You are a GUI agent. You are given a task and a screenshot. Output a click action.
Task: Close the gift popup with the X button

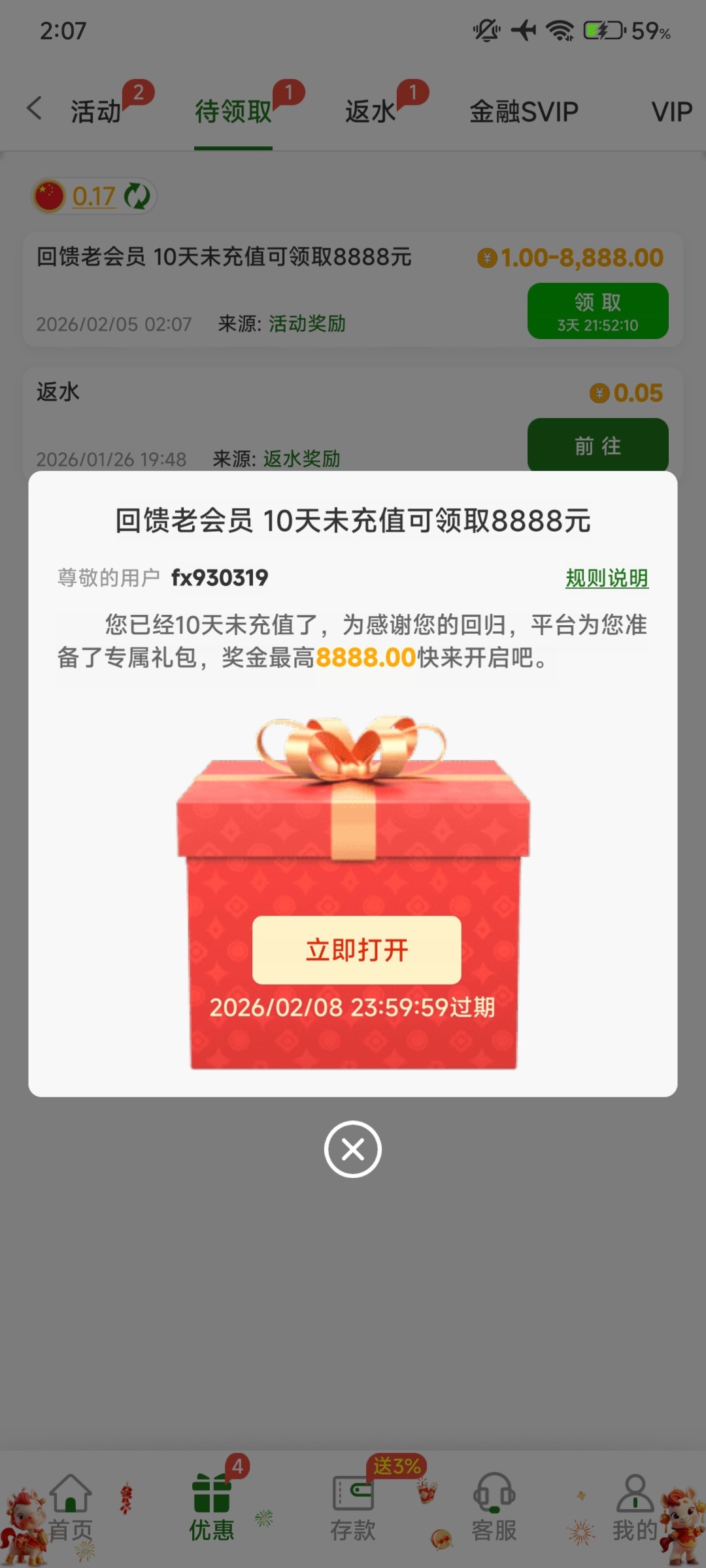pos(353,1149)
